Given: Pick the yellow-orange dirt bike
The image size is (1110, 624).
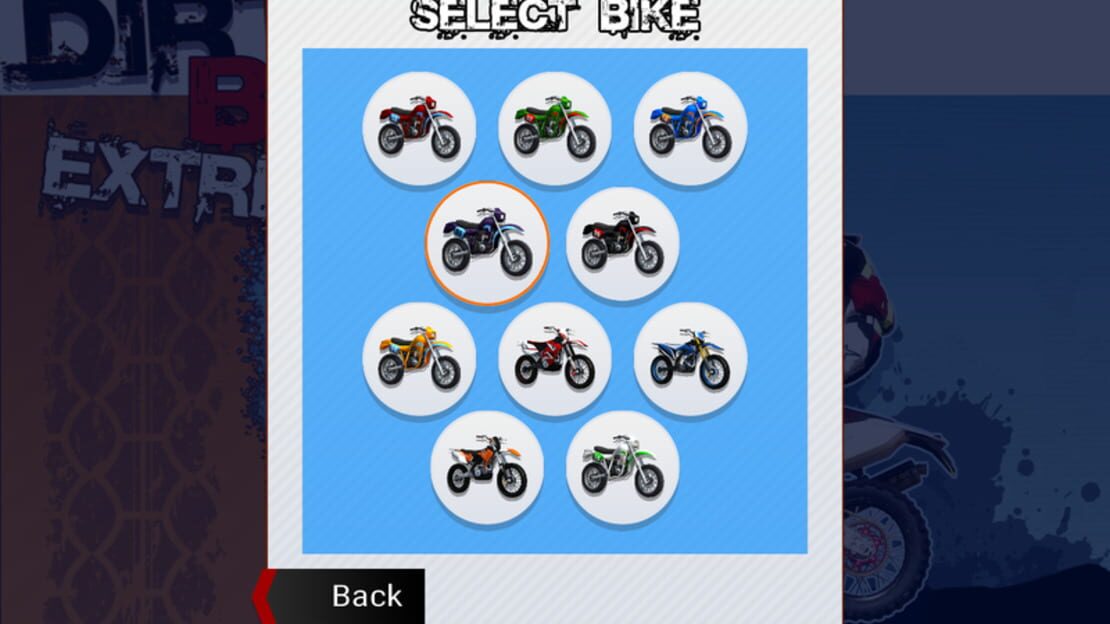Looking at the screenshot, I should tap(419, 359).
